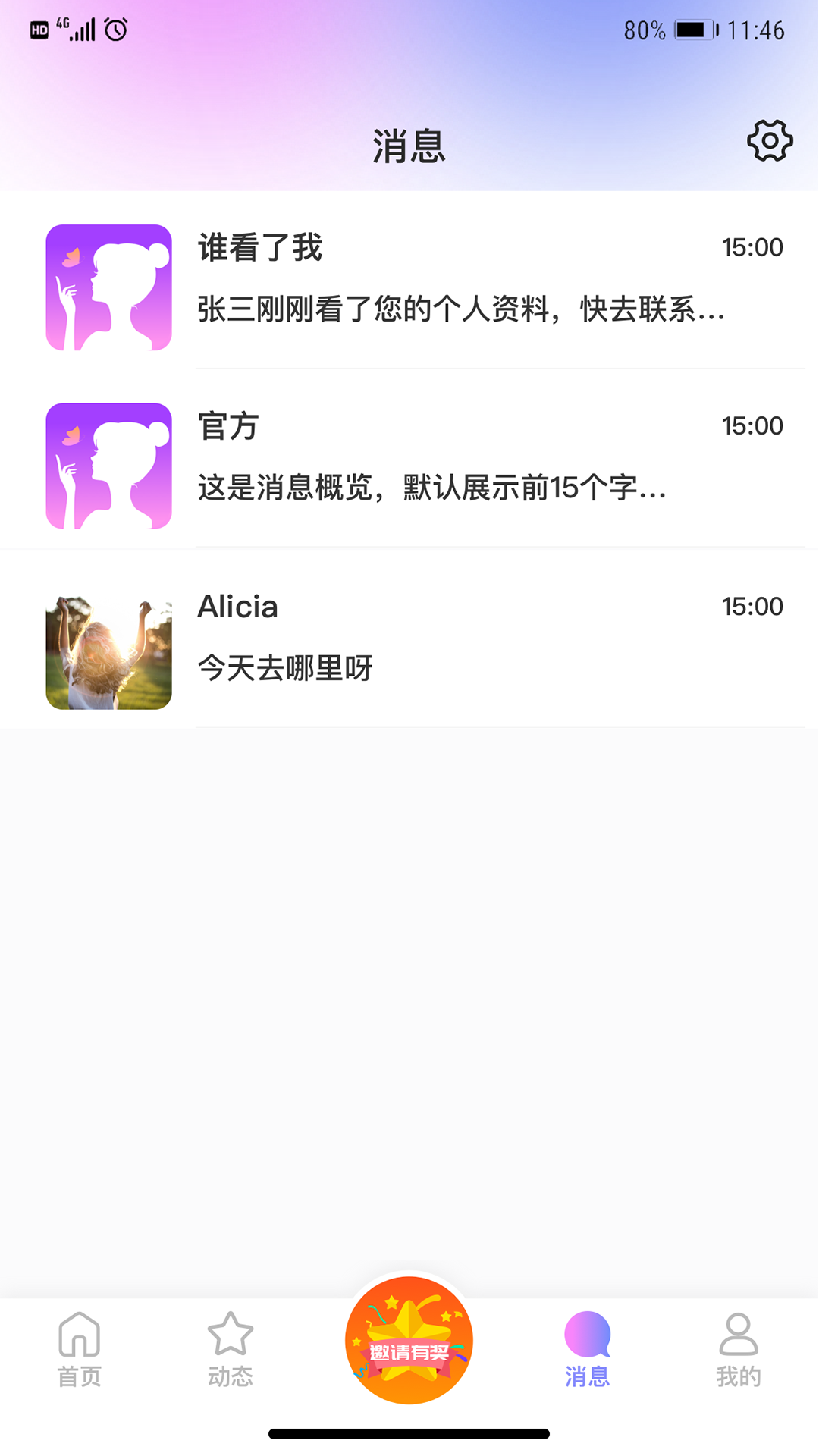The width and height of the screenshot is (819, 1456).
Task: Tap the 张三 profile view notification text
Action: (461, 311)
